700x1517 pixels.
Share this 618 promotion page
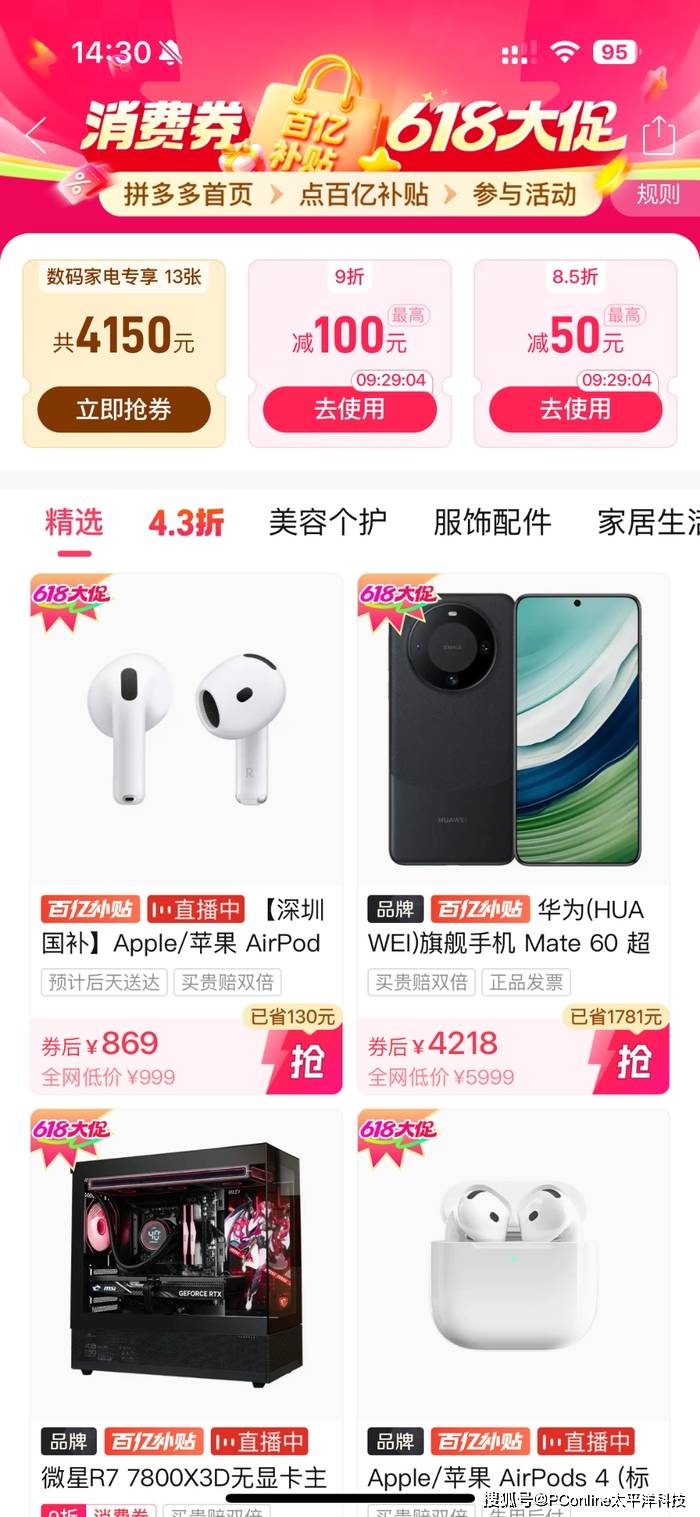coord(658,135)
